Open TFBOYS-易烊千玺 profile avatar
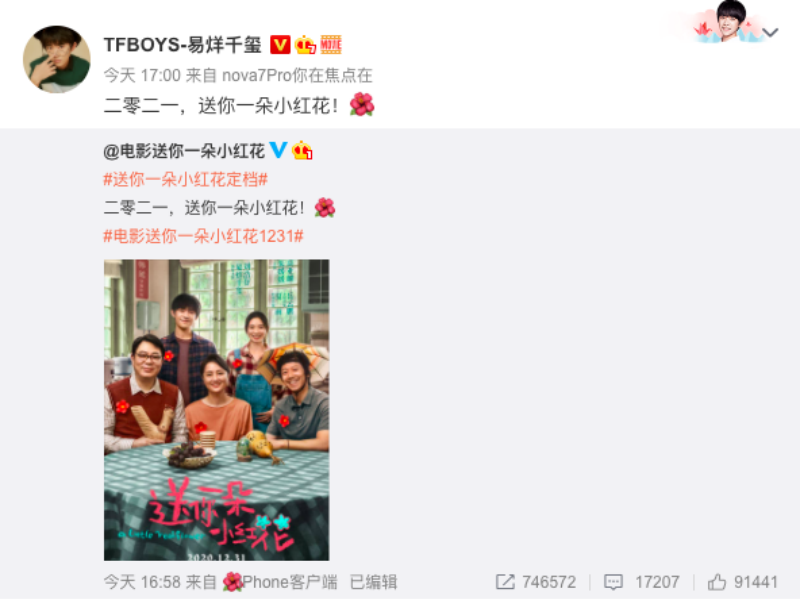The height and width of the screenshot is (599, 800). pyautogui.click(x=57, y=59)
